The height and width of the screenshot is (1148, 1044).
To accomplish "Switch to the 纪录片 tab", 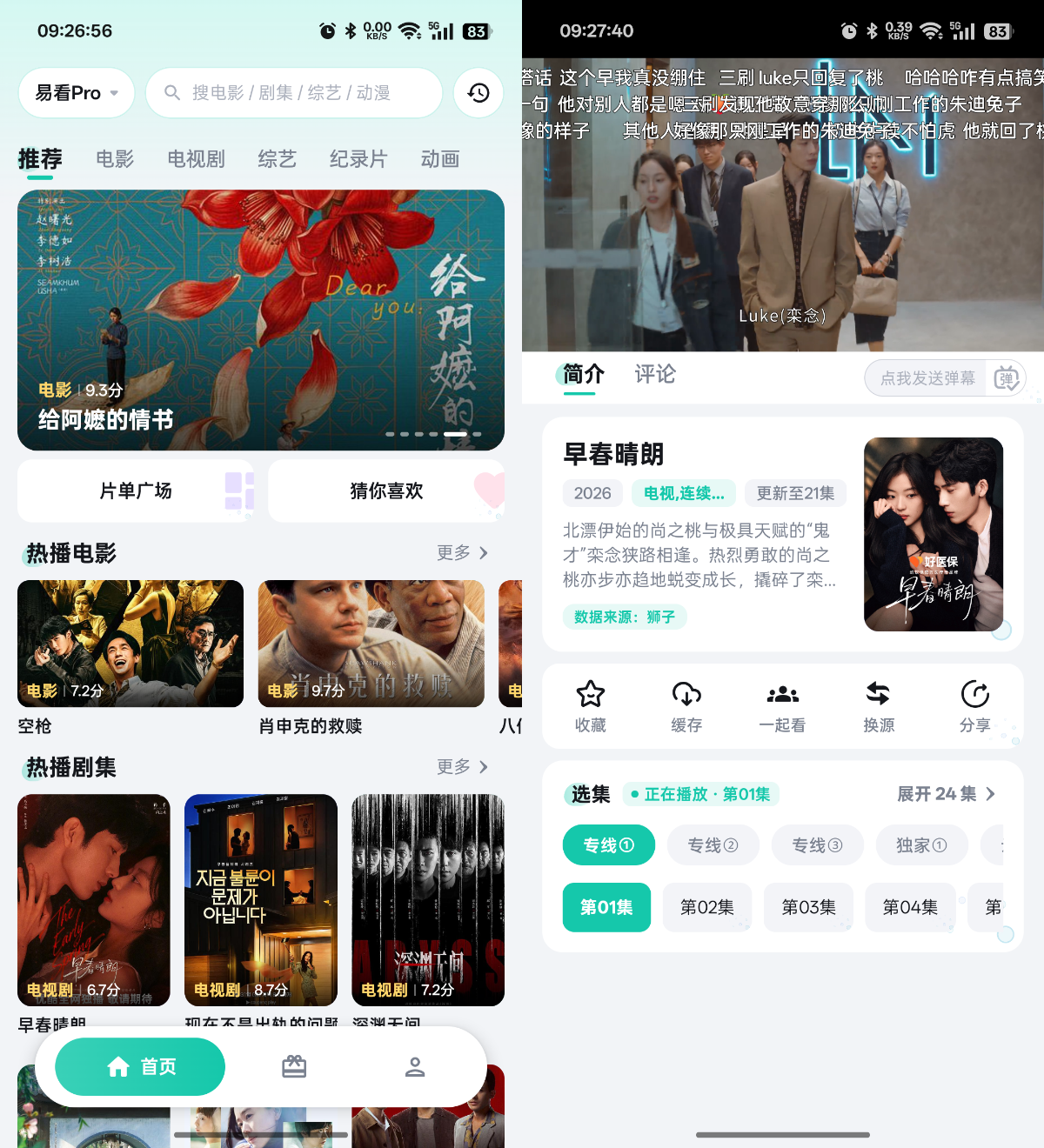I will [x=358, y=159].
